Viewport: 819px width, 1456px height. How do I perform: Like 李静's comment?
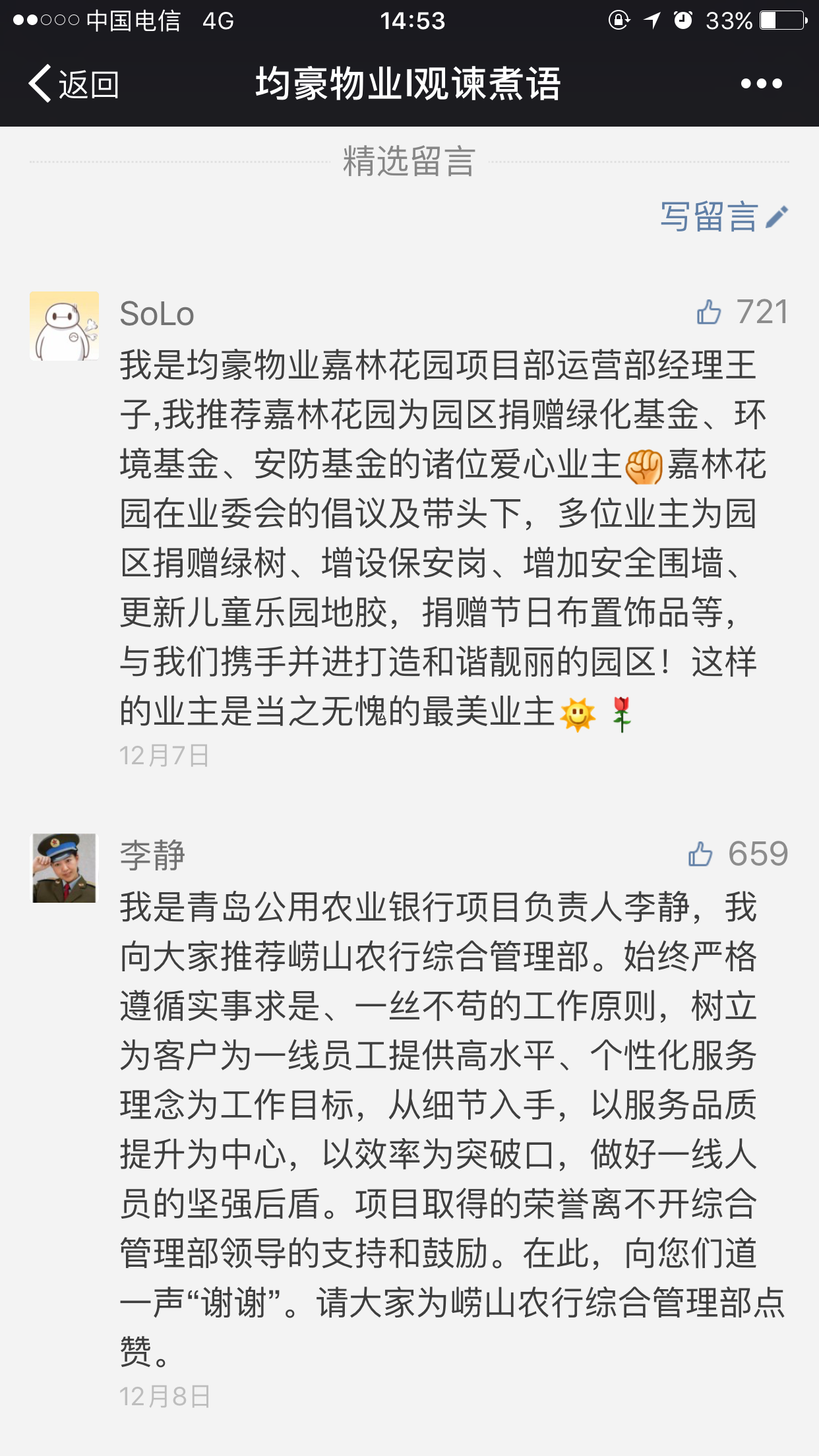(x=700, y=854)
